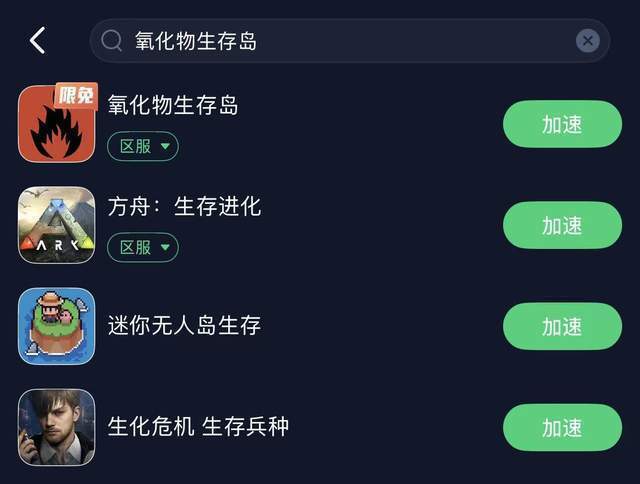Tap the search field containing 氧化物生存岛
The image size is (640, 484).
[x=340, y=41]
